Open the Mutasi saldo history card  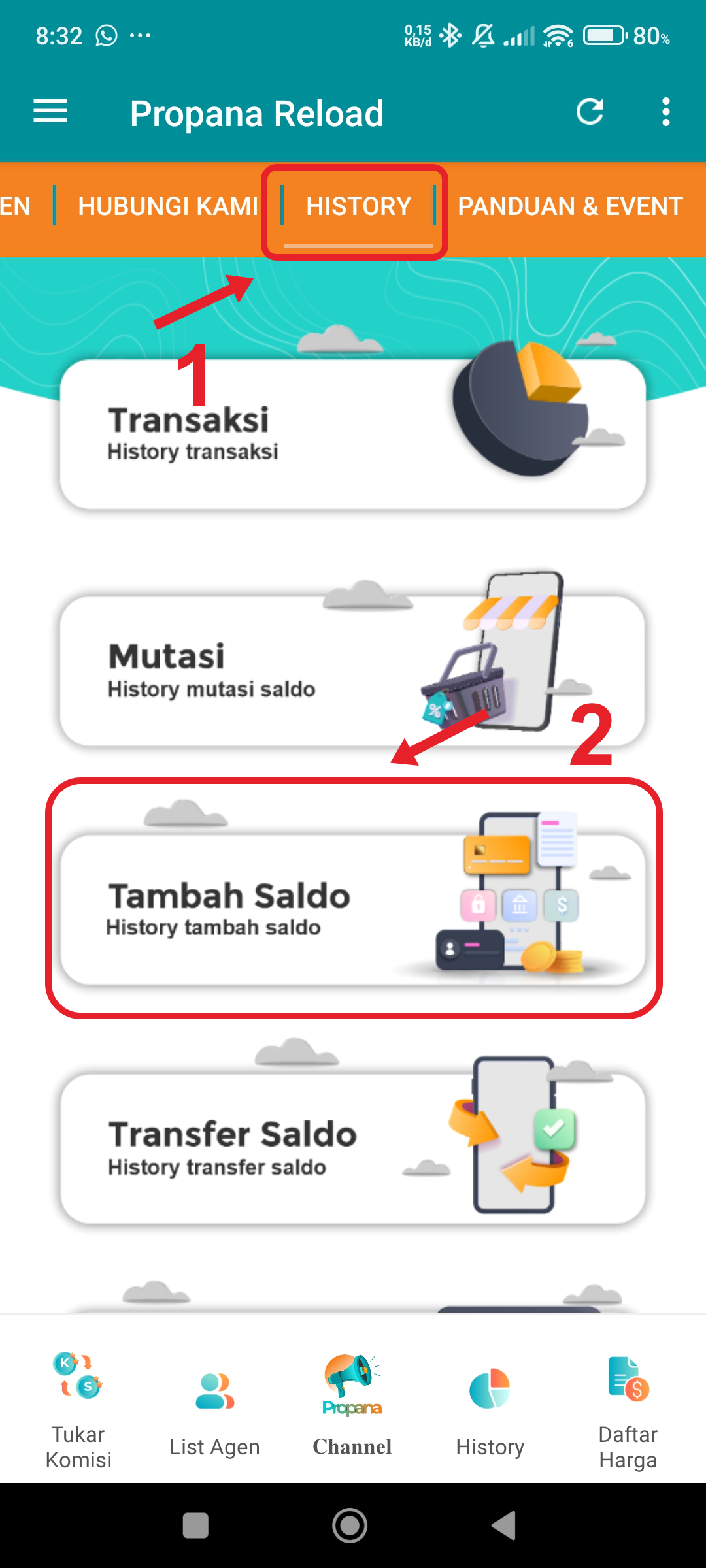[352, 671]
